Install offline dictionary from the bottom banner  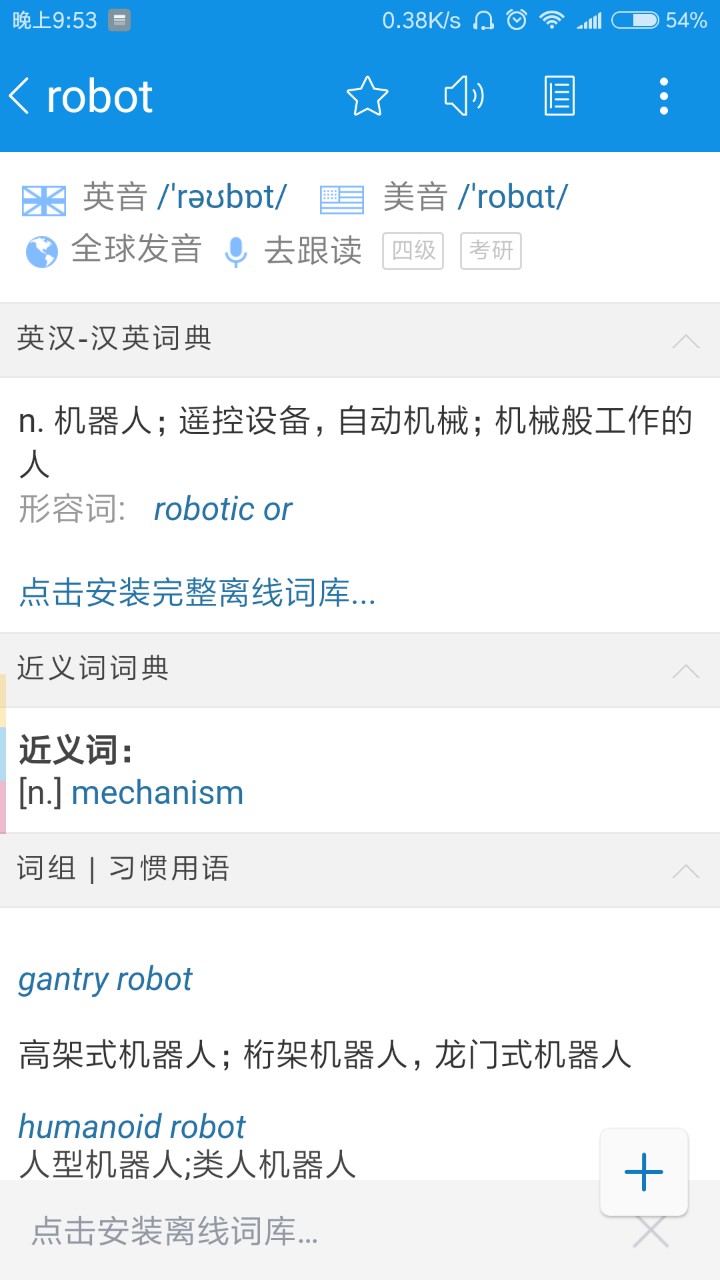point(175,1232)
